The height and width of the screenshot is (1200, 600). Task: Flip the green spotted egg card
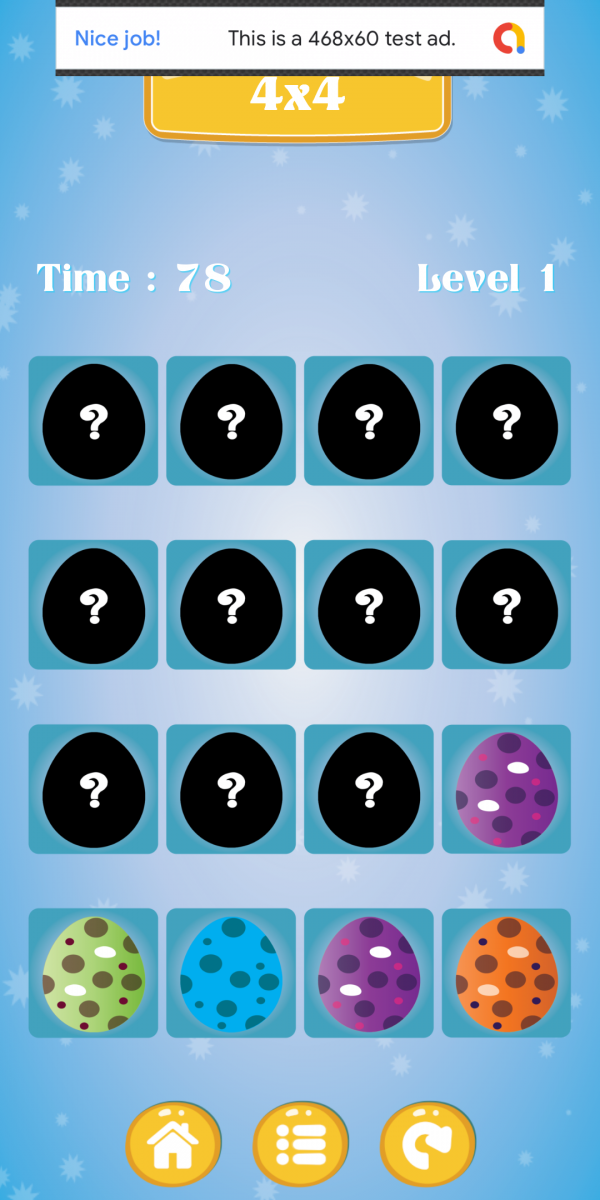coord(93,973)
